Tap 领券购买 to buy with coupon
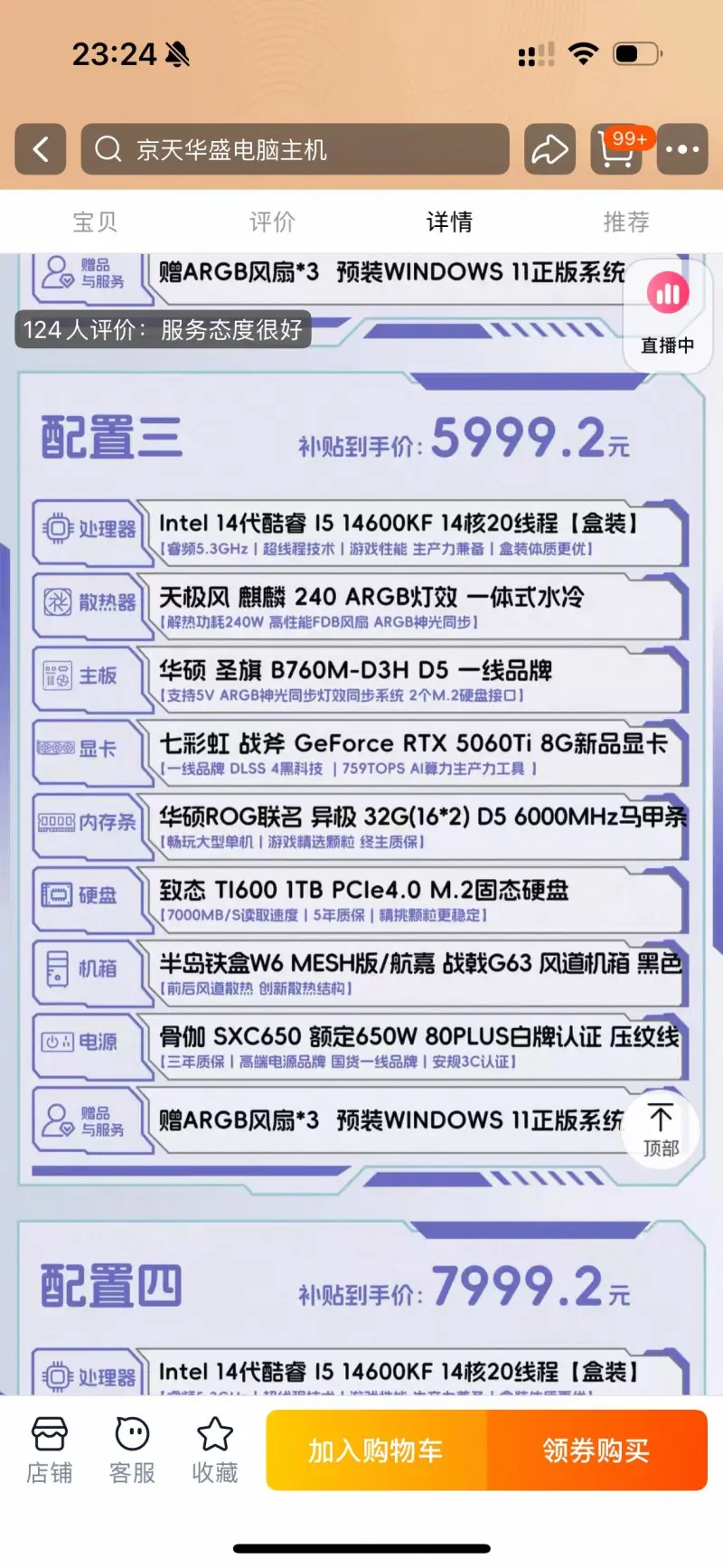Viewport: 723px width, 1568px height. 596,1450
